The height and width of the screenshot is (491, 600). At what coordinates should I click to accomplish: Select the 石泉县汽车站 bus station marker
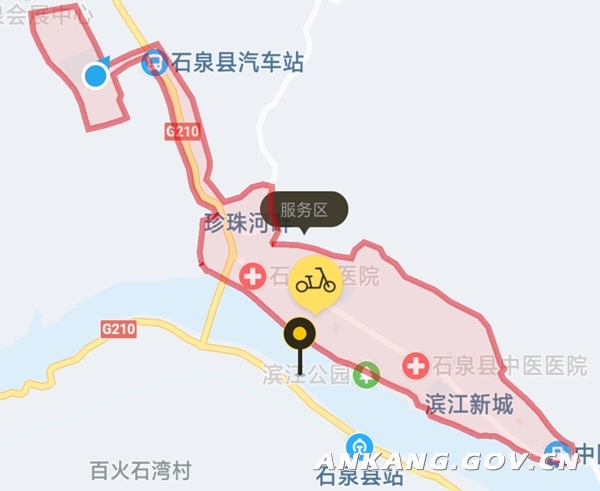155,64
